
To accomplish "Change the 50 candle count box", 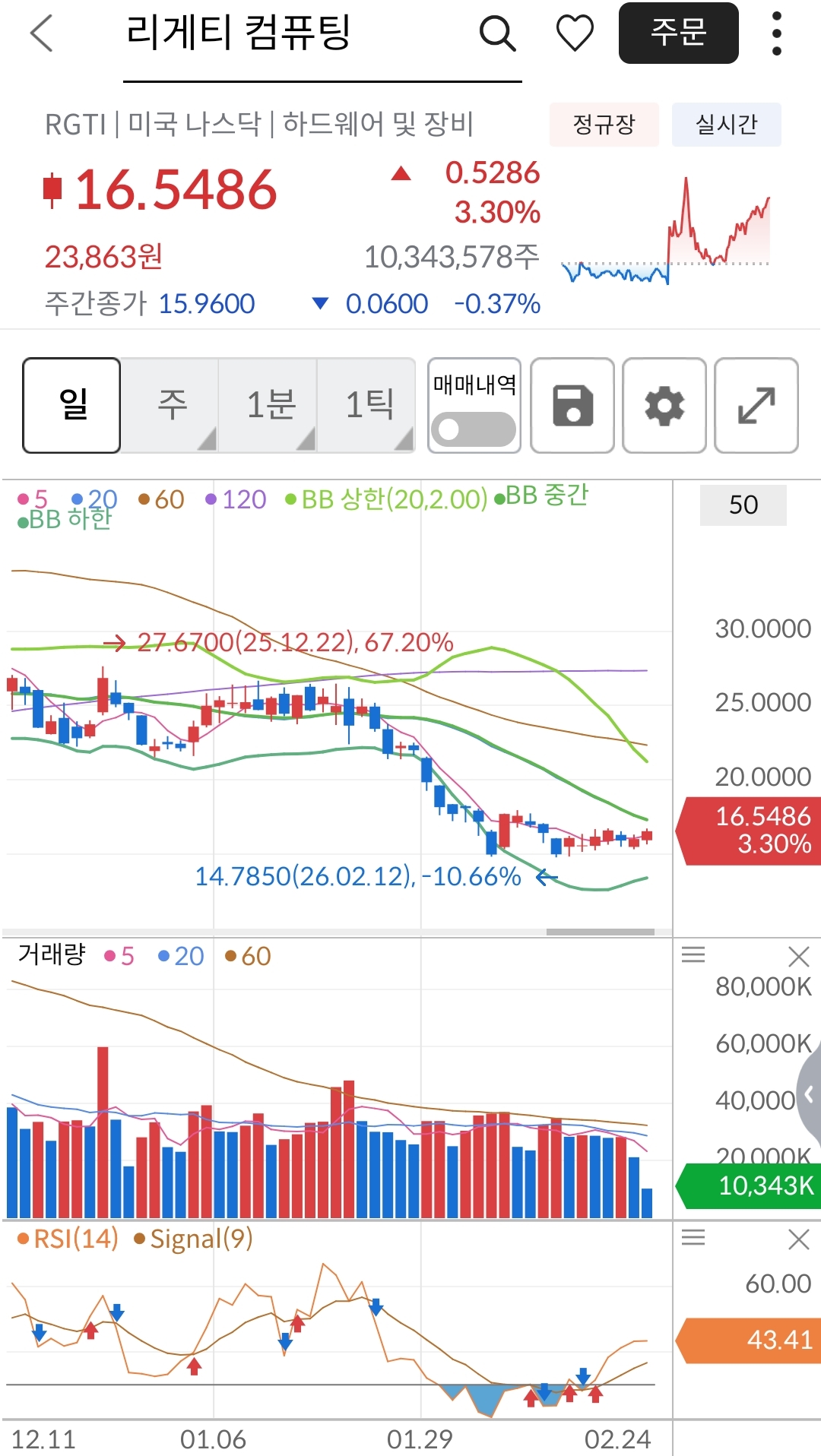I will 743,505.
